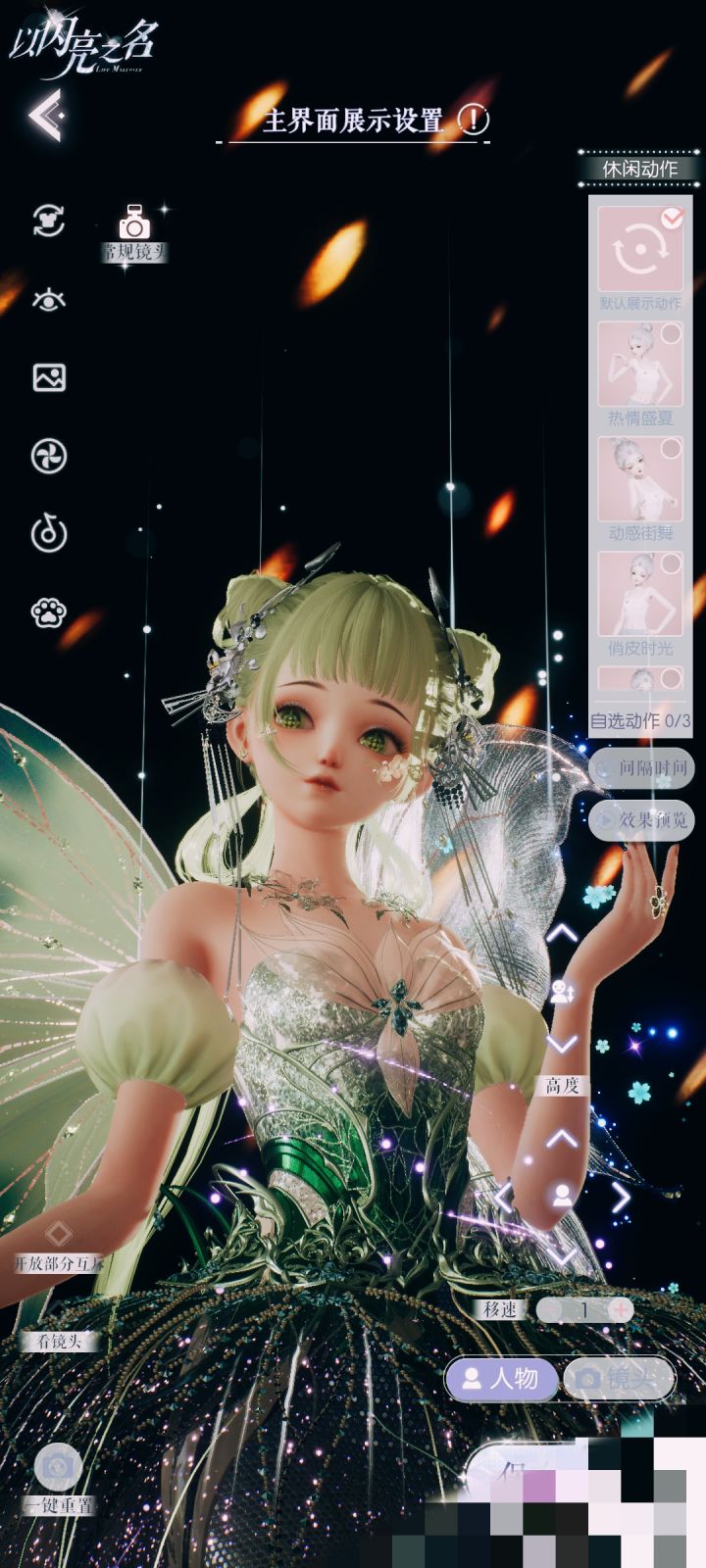Open the background image icon
Viewport: 706px width, 1568px height.
48,377
